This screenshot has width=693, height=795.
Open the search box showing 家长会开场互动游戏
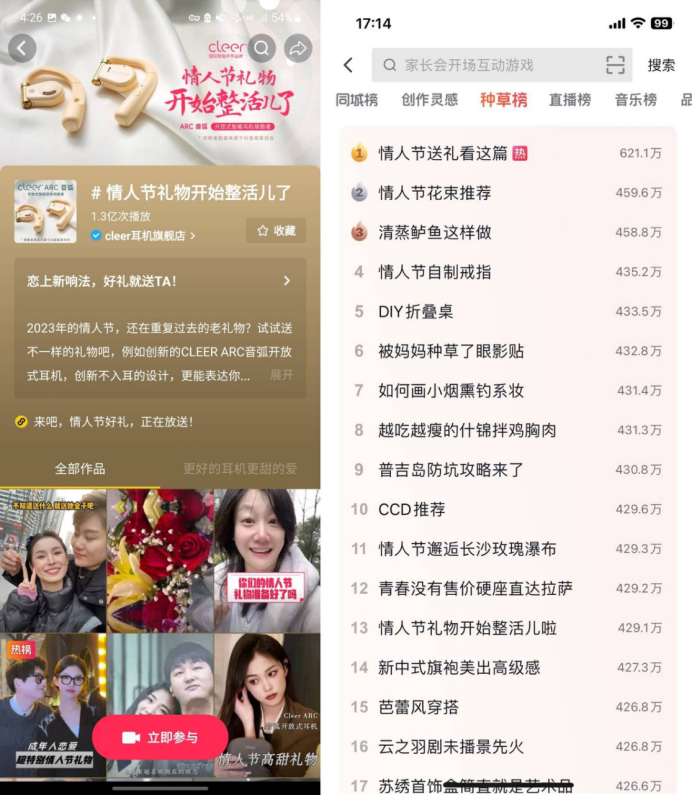point(490,65)
